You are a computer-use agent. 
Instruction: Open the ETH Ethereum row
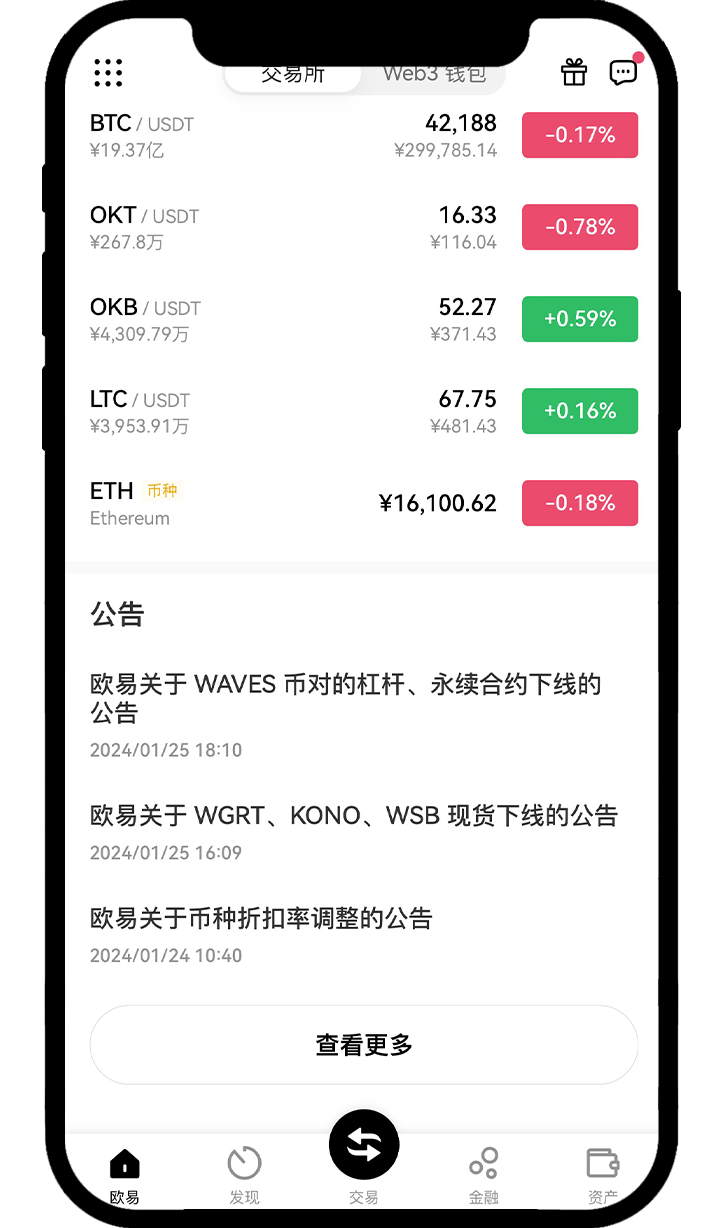coord(300,503)
